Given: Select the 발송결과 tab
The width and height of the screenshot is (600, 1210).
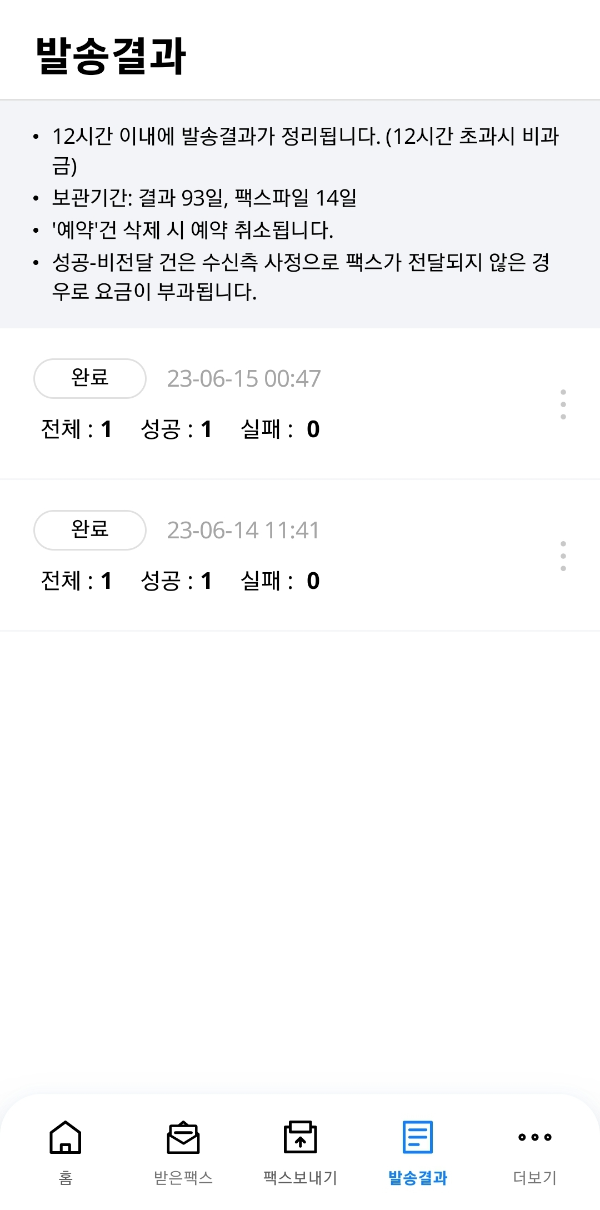Looking at the screenshot, I should [x=417, y=1152].
